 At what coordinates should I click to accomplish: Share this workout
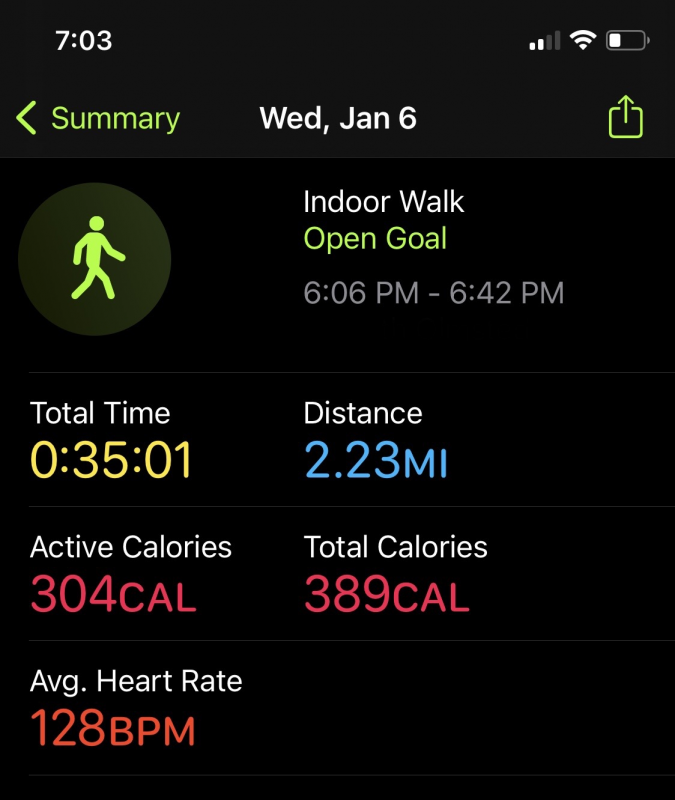(x=625, y=118)
